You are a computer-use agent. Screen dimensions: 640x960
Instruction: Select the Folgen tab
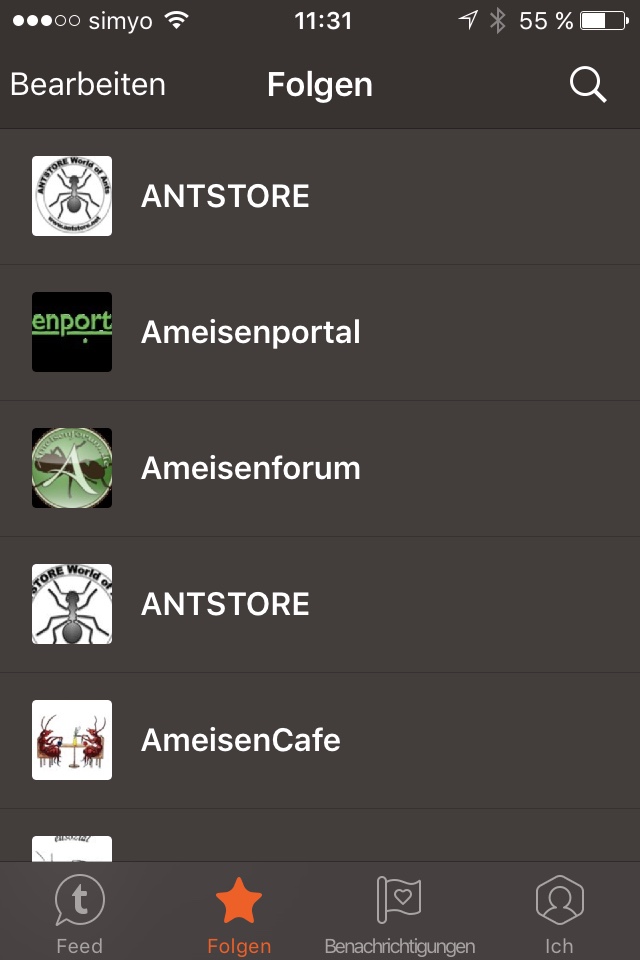point(239,914)
